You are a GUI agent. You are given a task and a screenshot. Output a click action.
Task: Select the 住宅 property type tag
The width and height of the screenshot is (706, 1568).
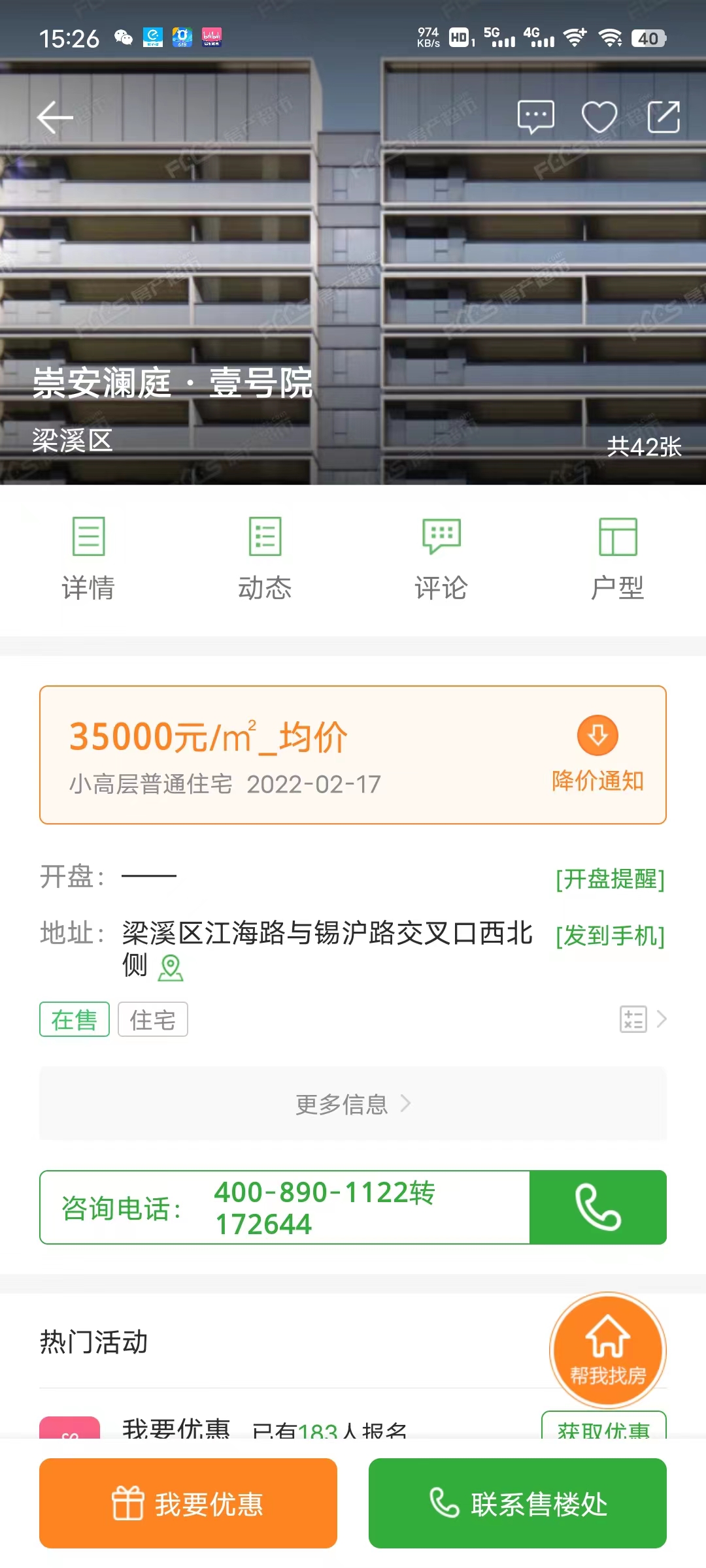152,1019
